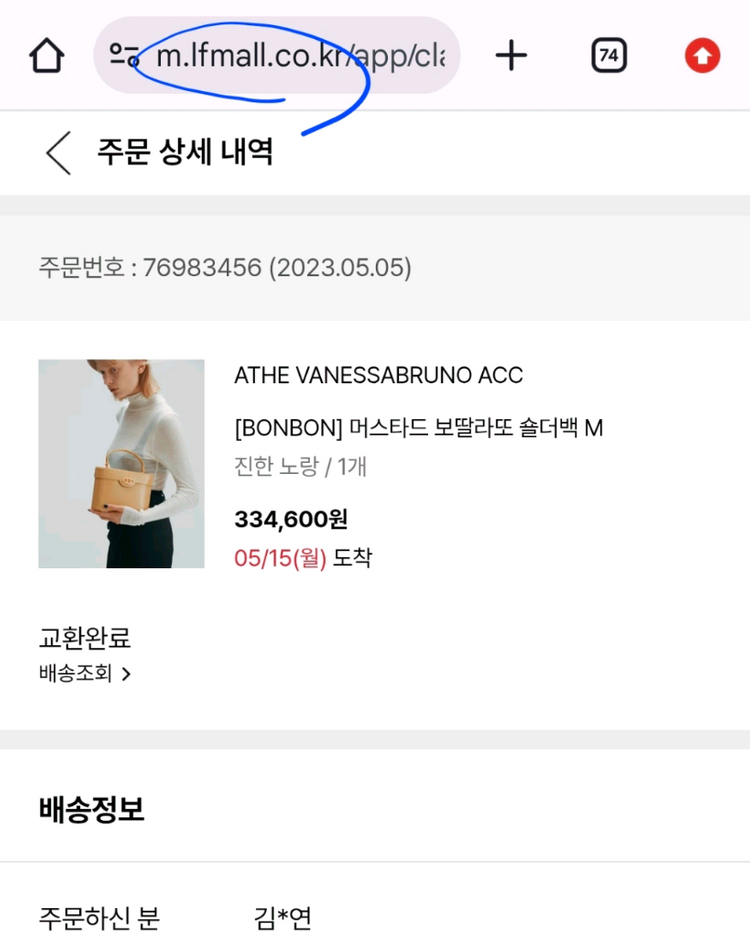Open site permissions icon in address bar
The height and width of the screenshot is (938, 750).
coord(124,55)
